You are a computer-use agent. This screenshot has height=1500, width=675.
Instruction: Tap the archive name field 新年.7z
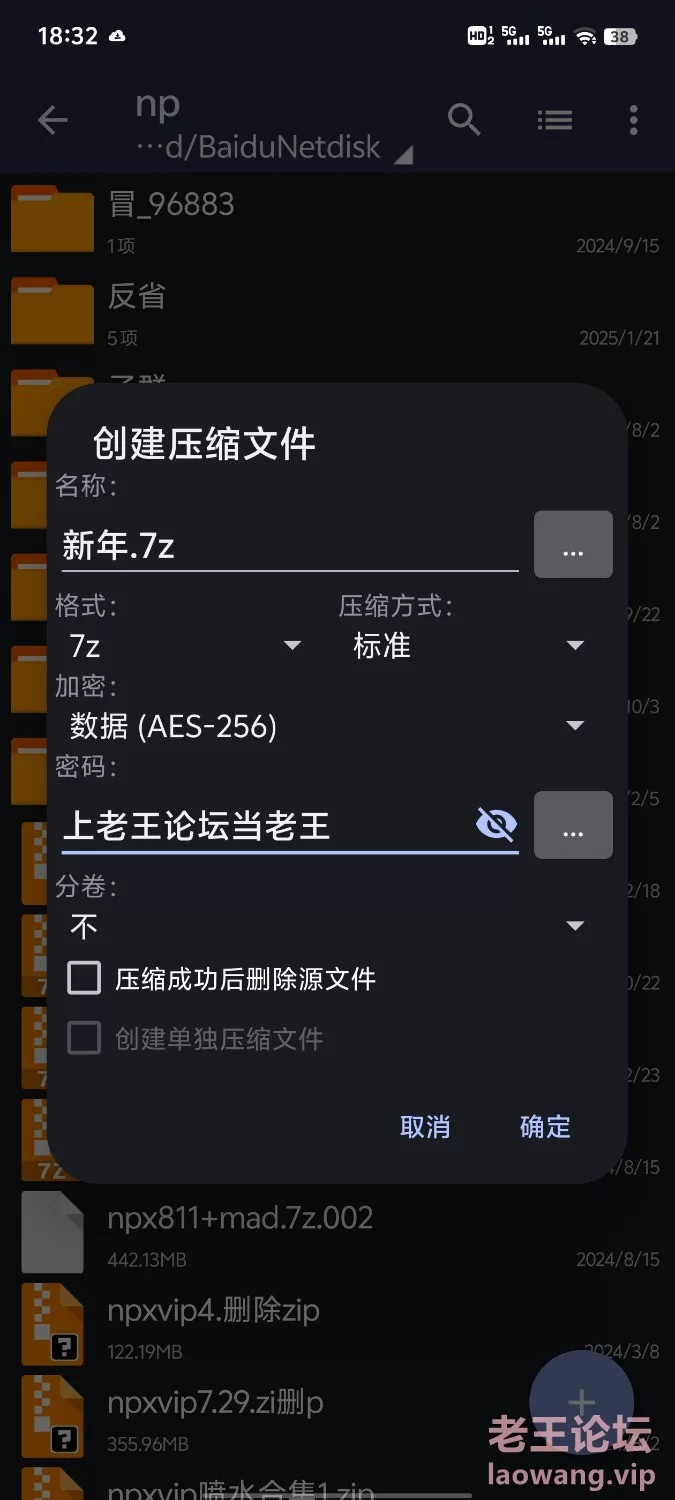click(x=290, y=546)
